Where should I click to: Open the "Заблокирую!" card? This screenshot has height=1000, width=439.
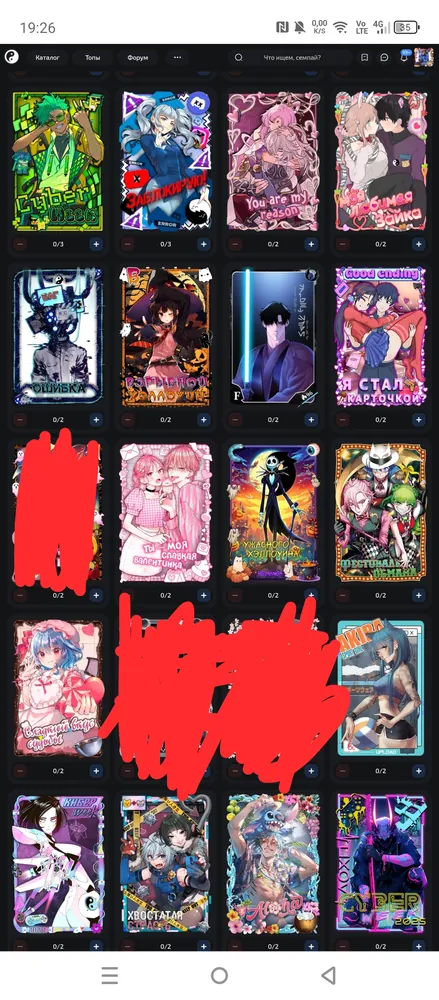[x=165, y=160]
